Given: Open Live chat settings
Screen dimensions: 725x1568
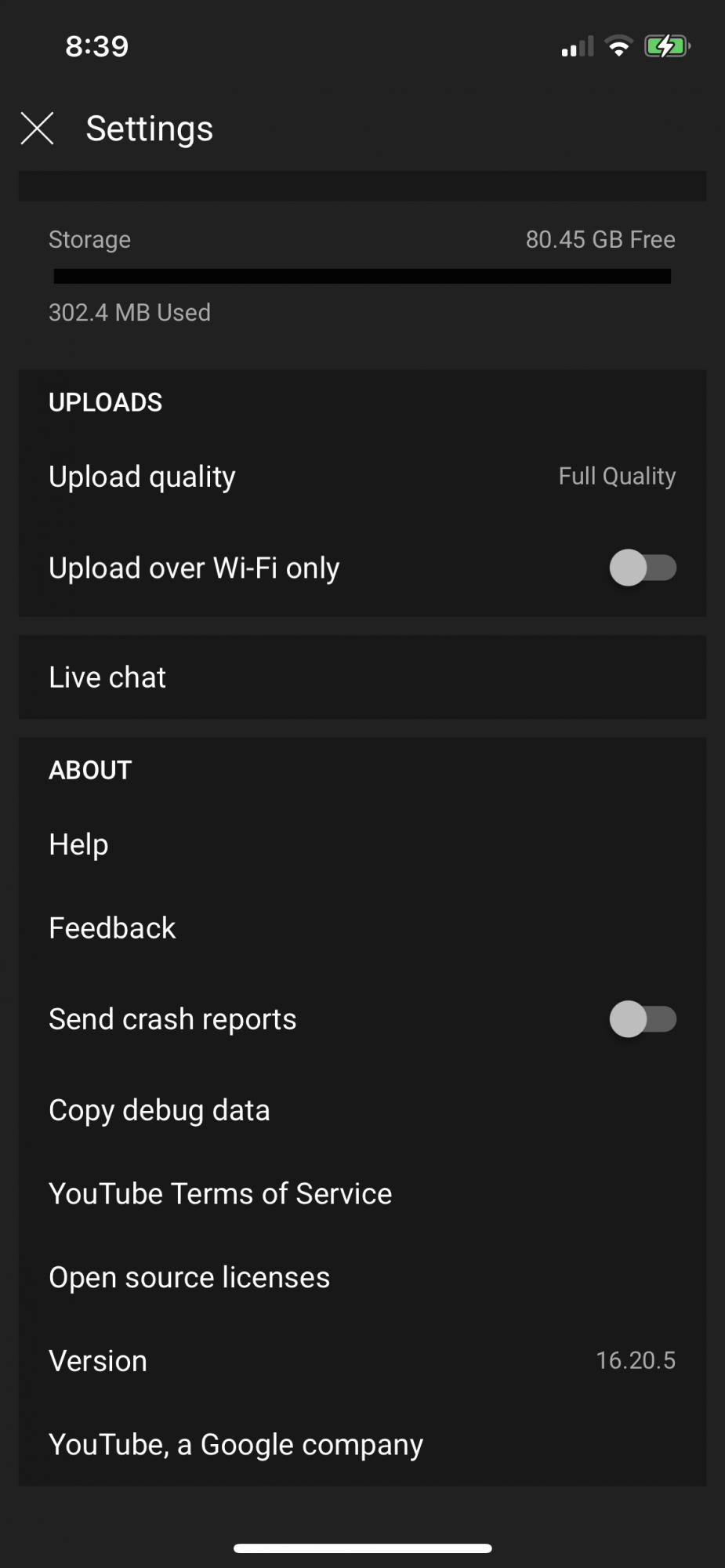Looking at the screenshot, I should pyautogui.click(x=362, y=677).
